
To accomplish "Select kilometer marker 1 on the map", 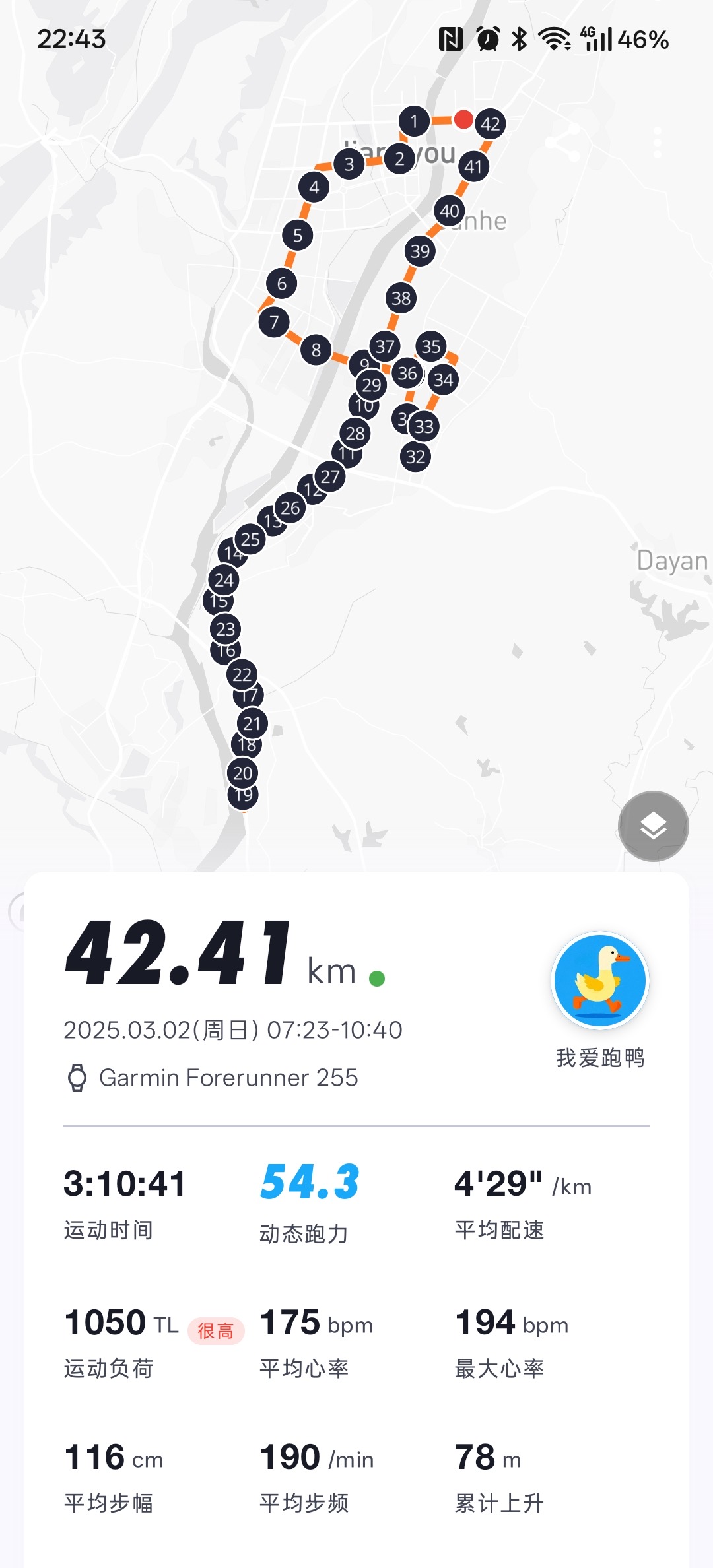I will point(414,121).
